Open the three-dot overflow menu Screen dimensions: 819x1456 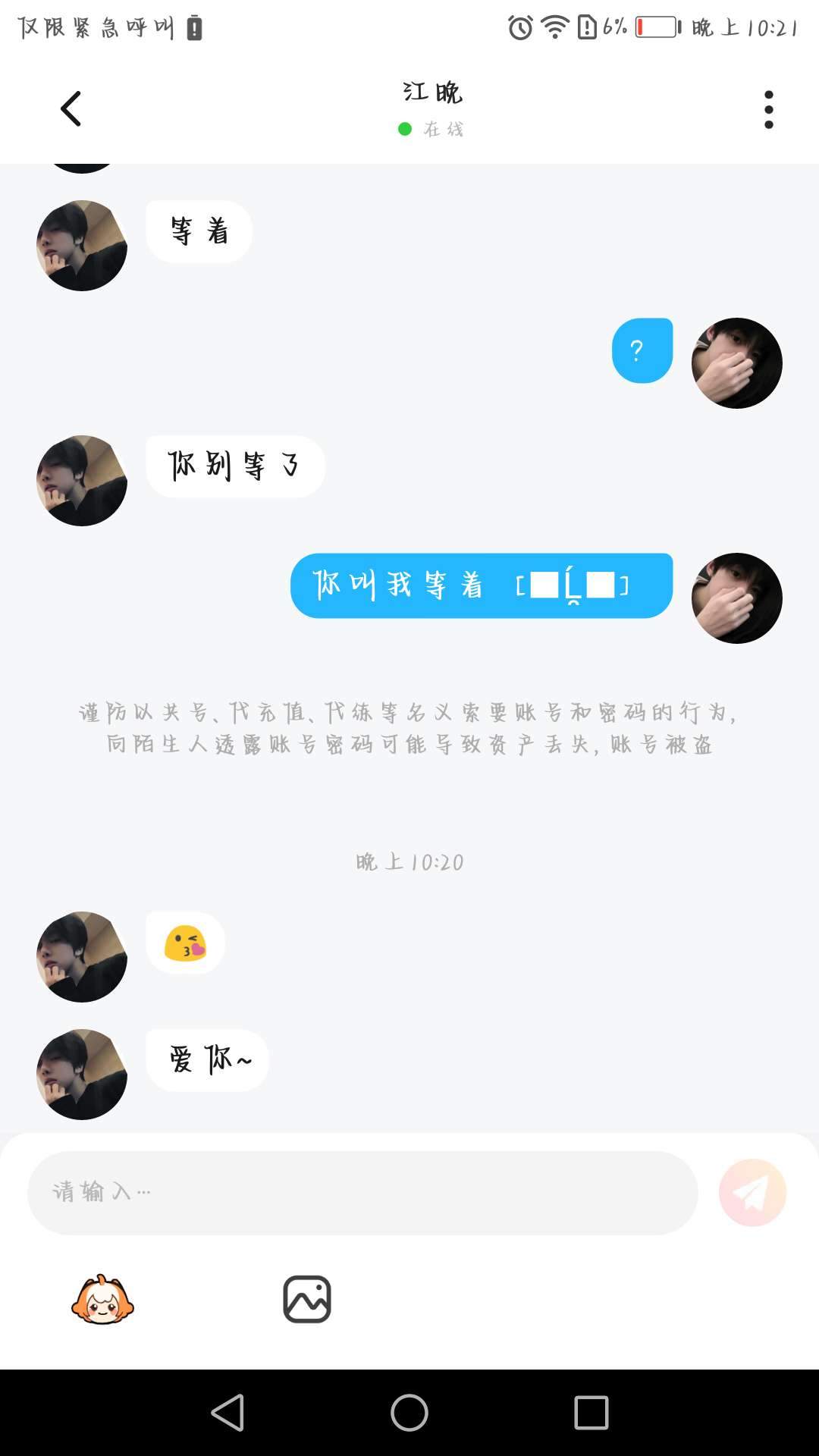(x=768, y=110)
